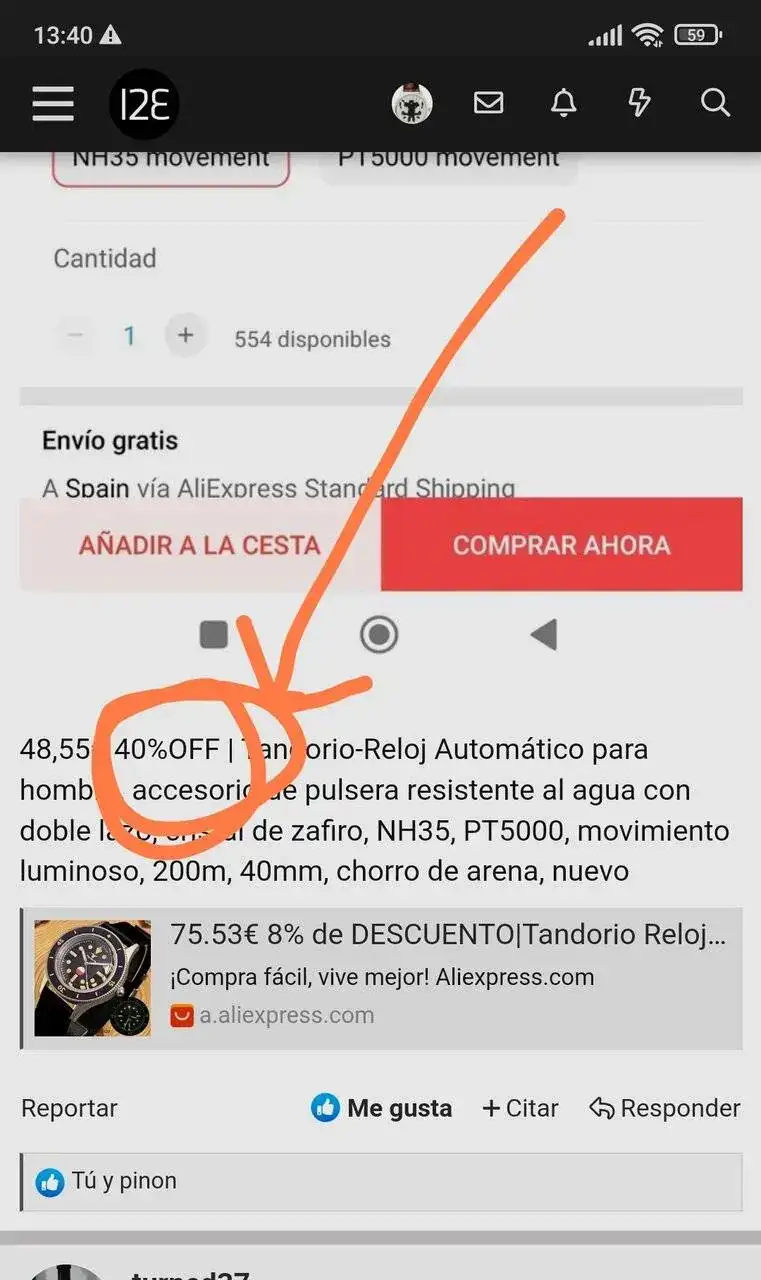Open your profile avatar menu

pyautogui.click(x=411, y=103)
